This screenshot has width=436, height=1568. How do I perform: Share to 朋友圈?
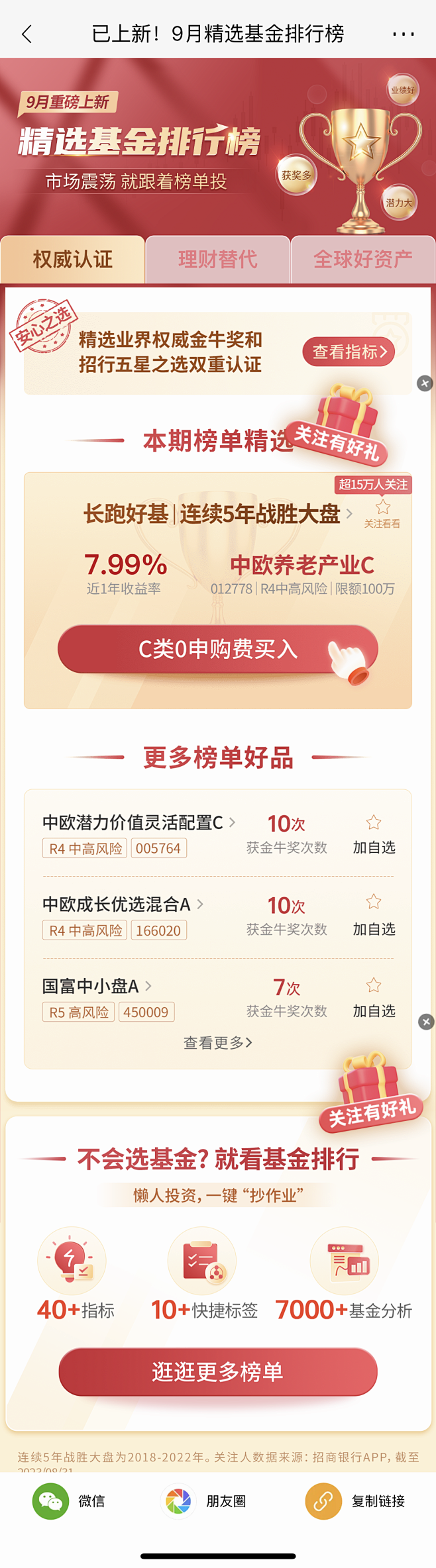[203, 1501]
